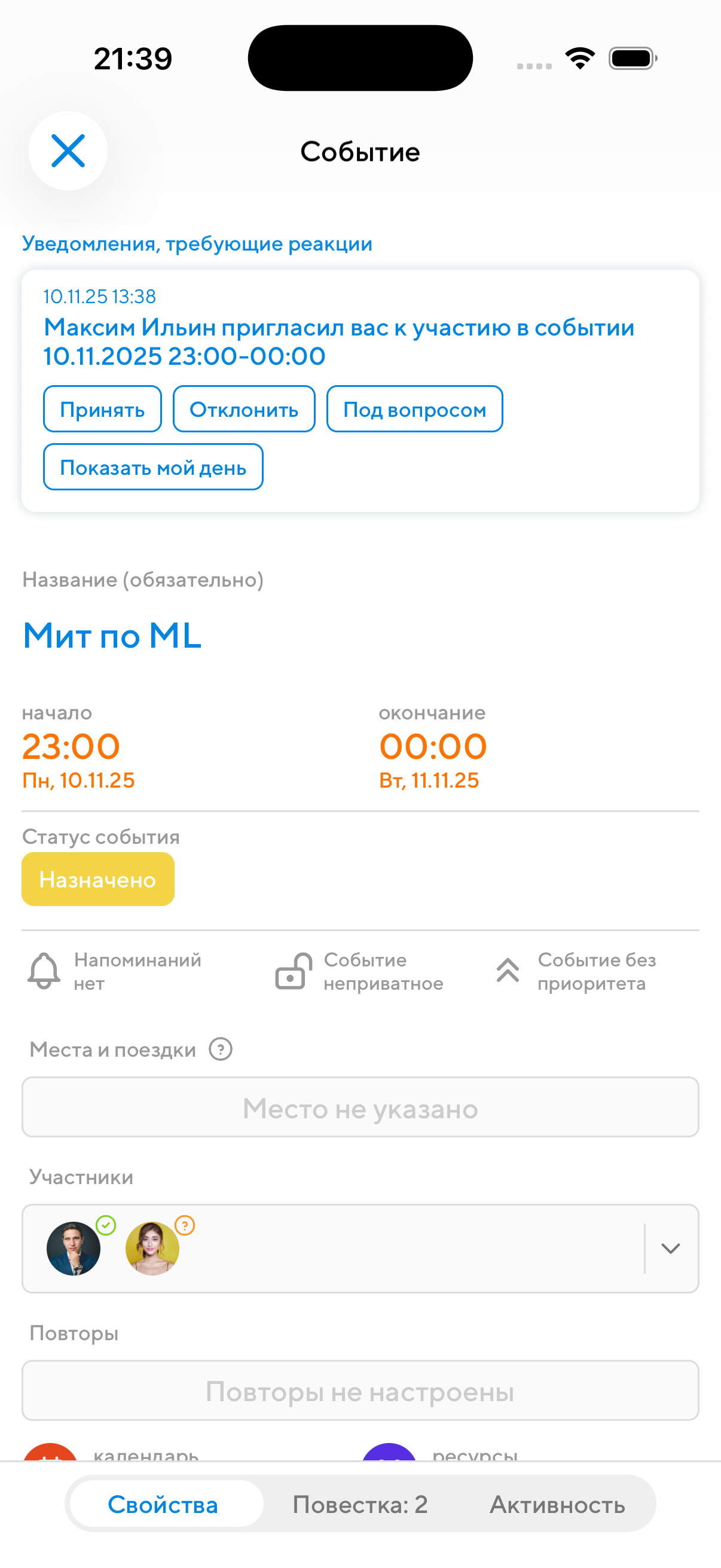Close the event screen

click(x=68, y=151)
